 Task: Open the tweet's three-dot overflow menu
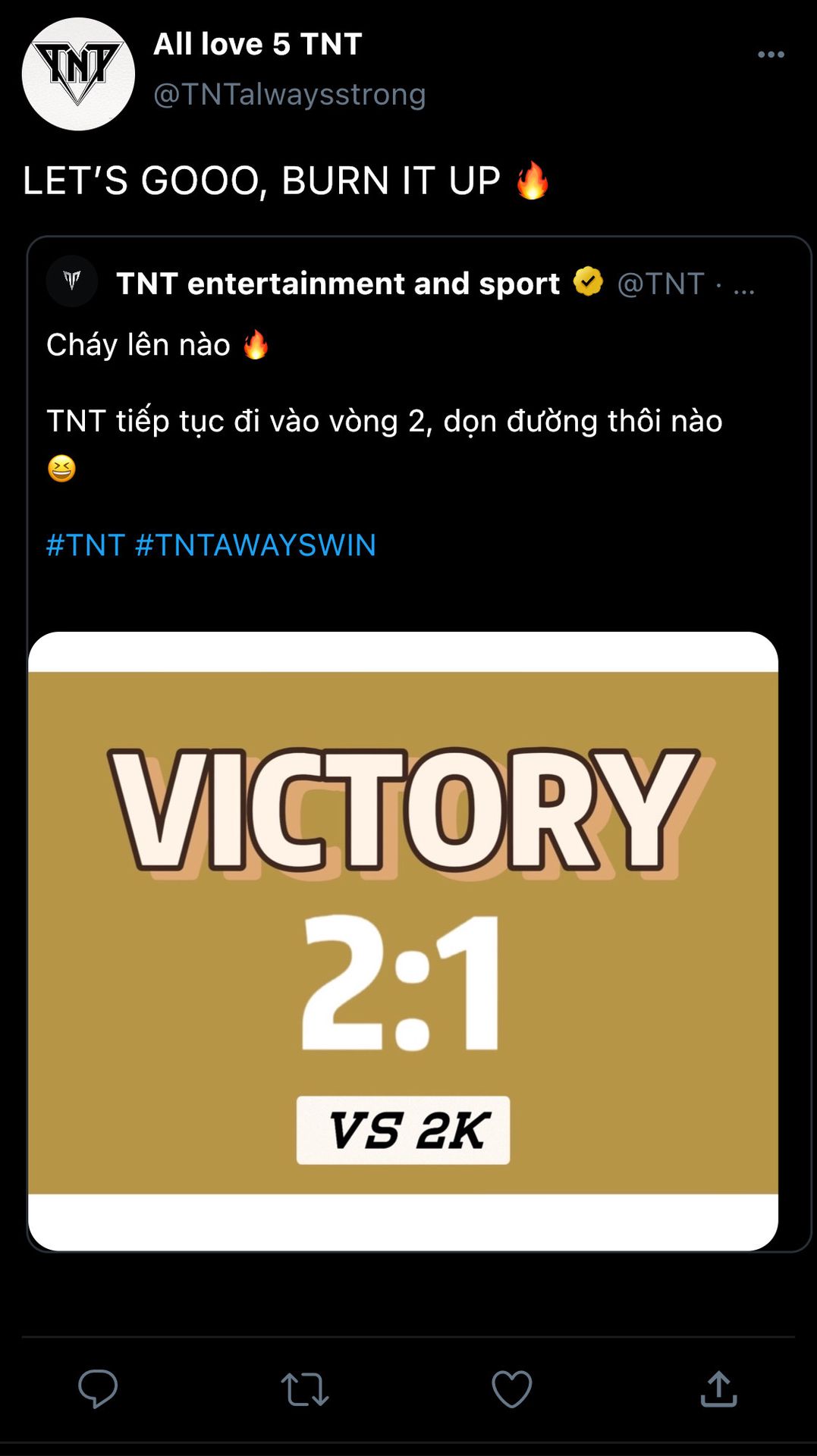click(x=771, y=55)
